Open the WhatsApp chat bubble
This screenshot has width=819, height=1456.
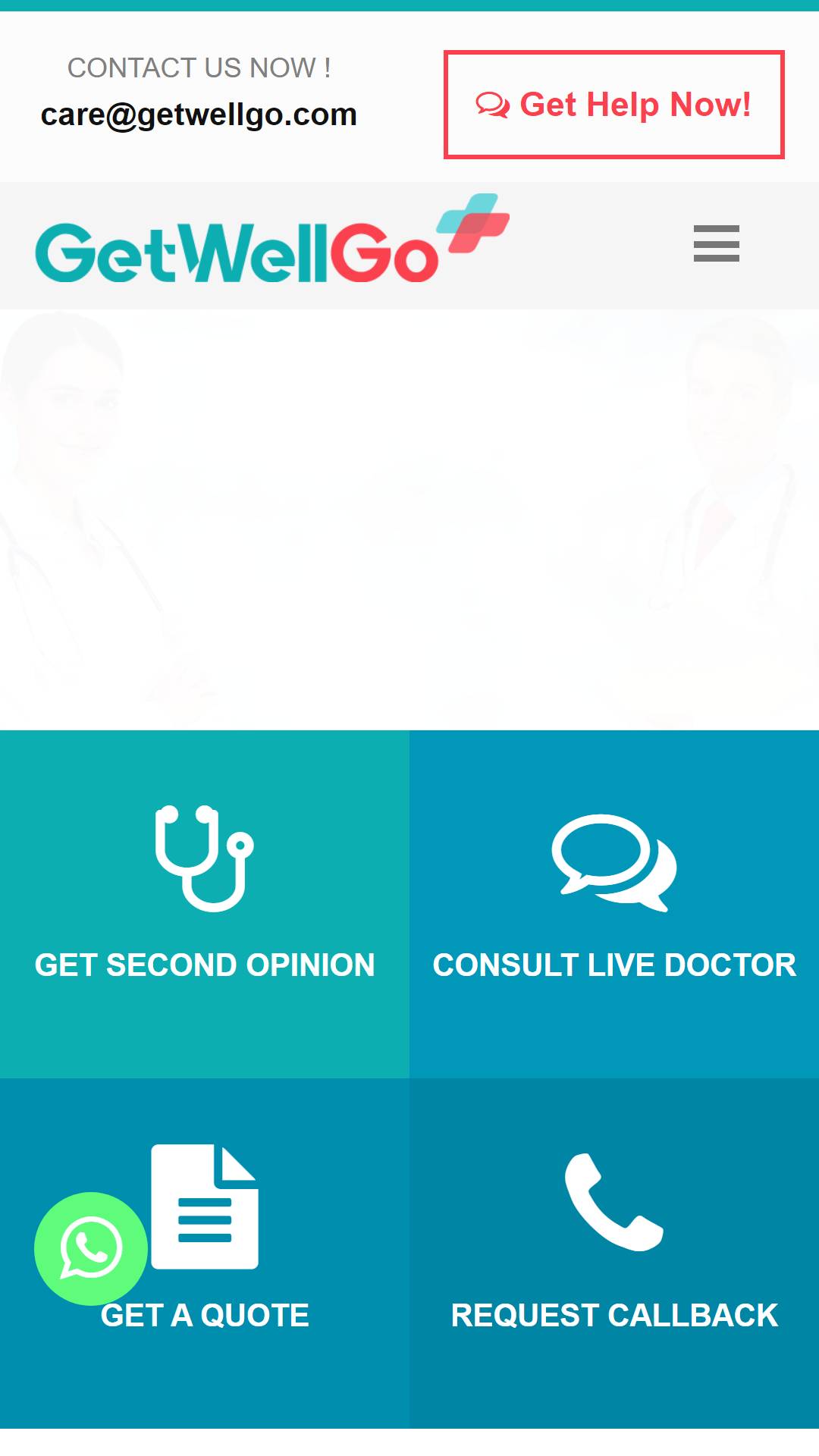tap(91, 1248)
